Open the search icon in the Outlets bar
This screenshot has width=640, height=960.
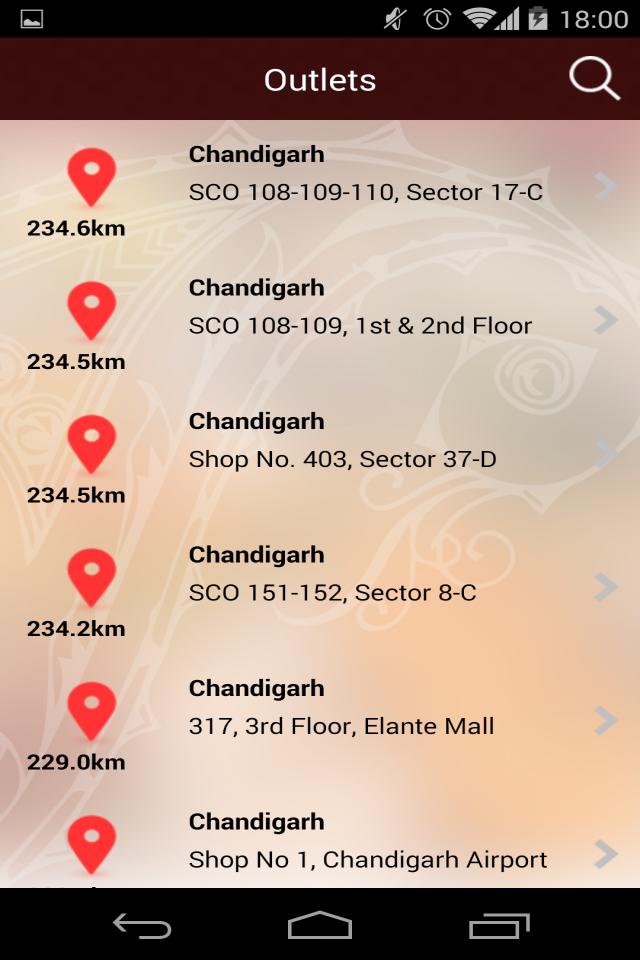594,79
